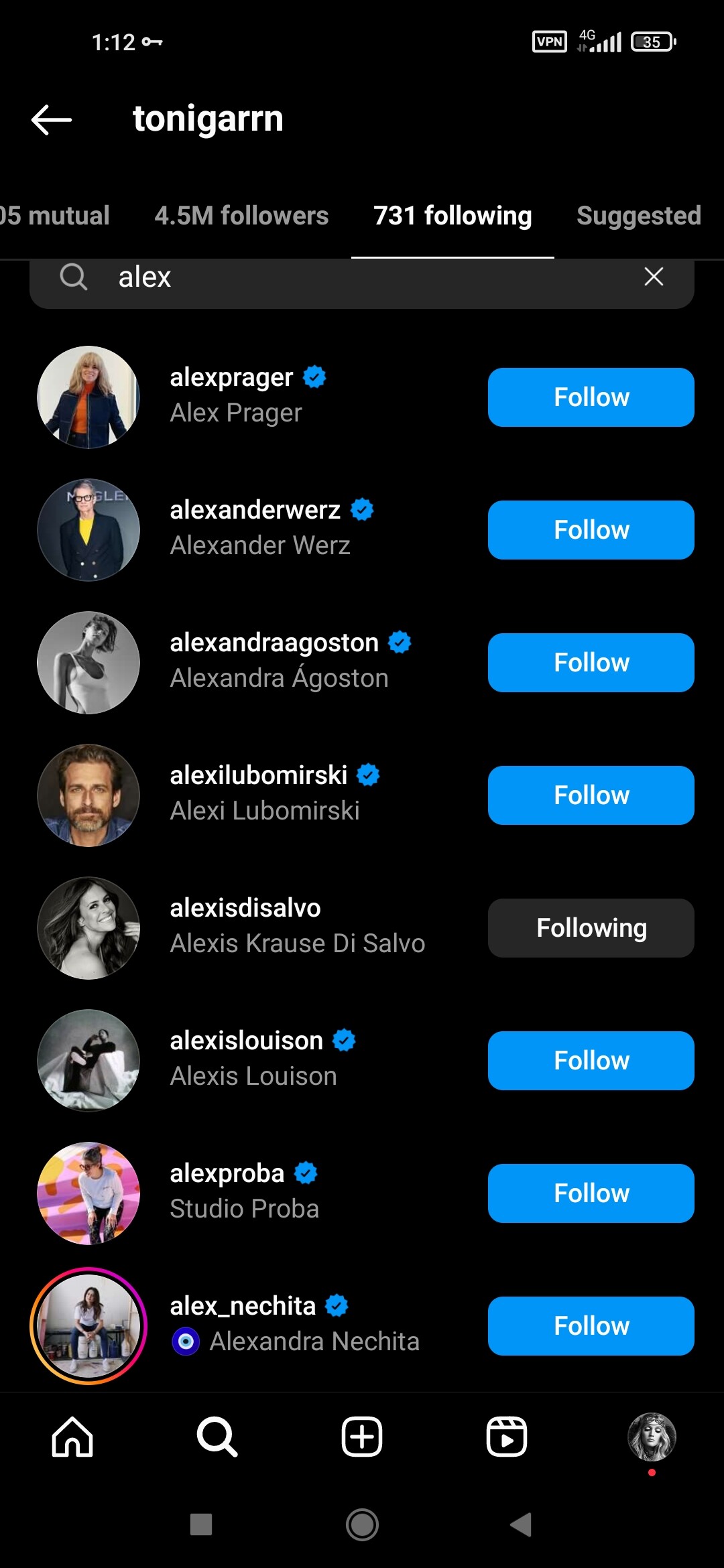Image resolution: width=724 pixels, height=1568 pixels.
Task: Follow alex_nechita
Action: point(591,1326)
